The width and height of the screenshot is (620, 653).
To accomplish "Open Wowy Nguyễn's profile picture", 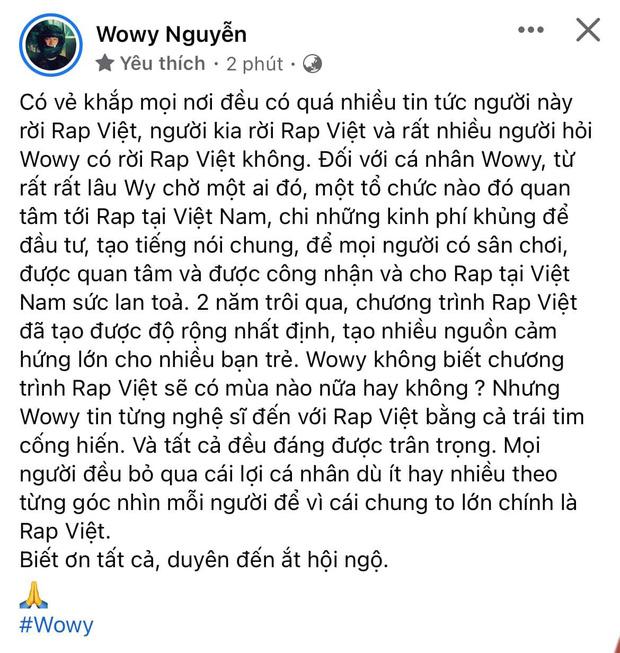I will 48,46.
